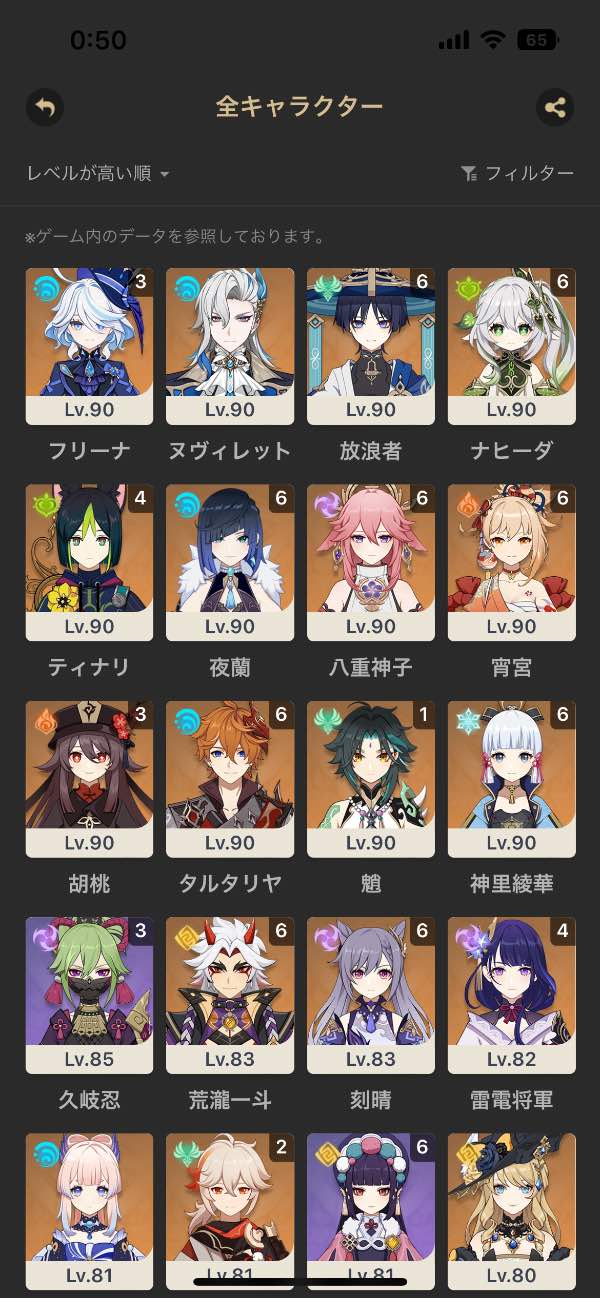Image resolution: width=600 pixels, height=1298 pixels.
Task: Open 久岐忍 Lv.85 character card
Action: (89, 994)
